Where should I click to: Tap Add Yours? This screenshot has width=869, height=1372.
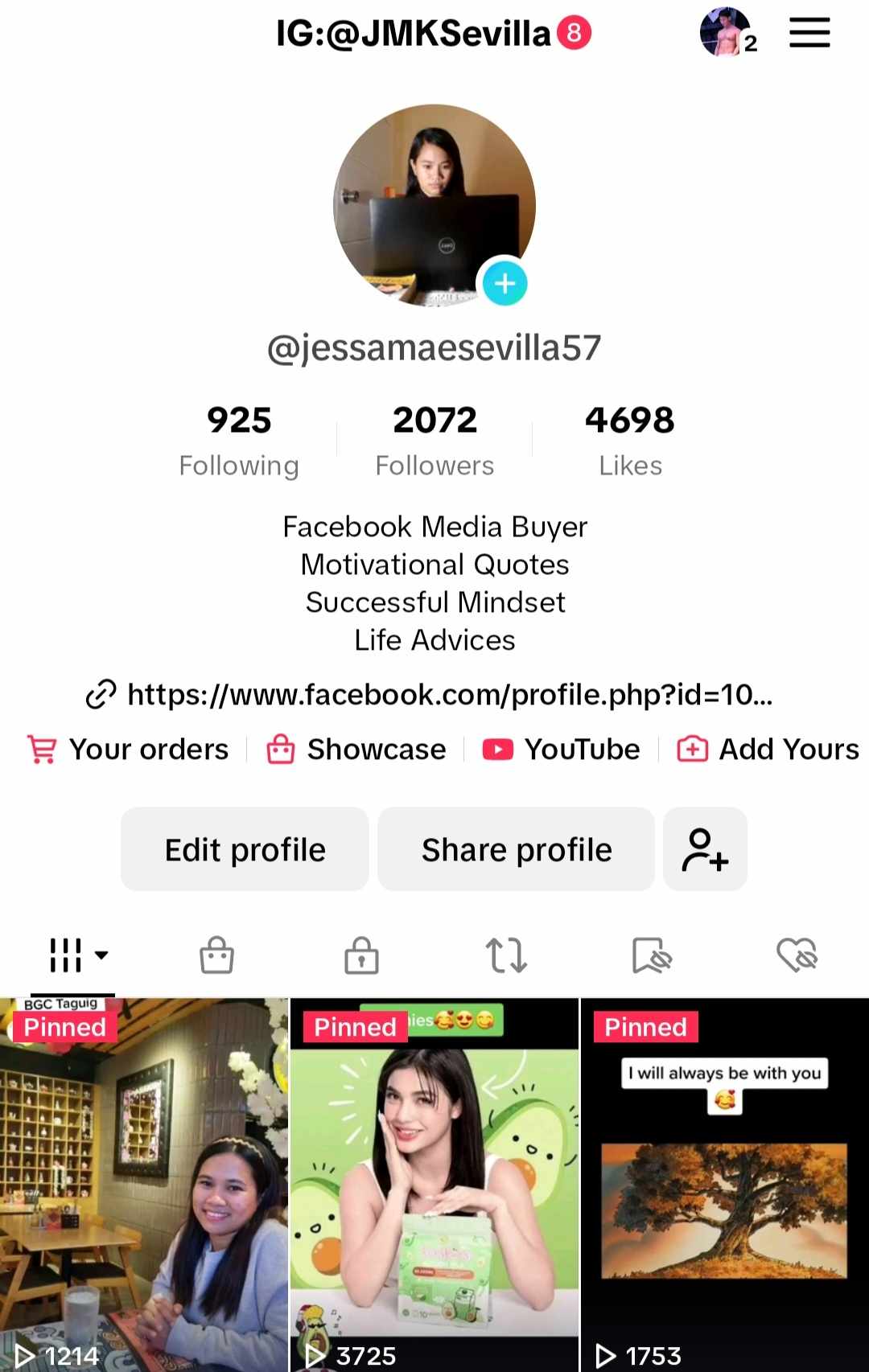[x=768, y=749]
